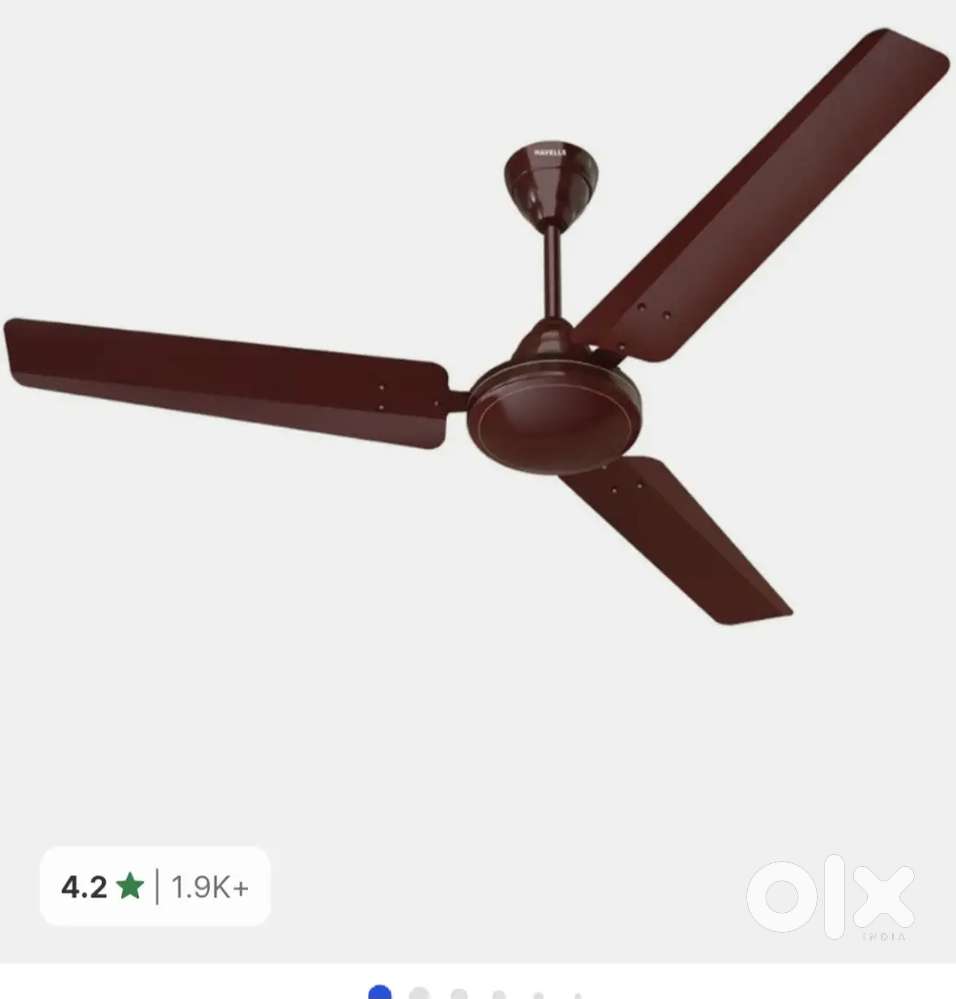Image resolution: width=956 pixels, height=999 pixels.
Task: Click the green star rating icon
Action: pos(130,885)
